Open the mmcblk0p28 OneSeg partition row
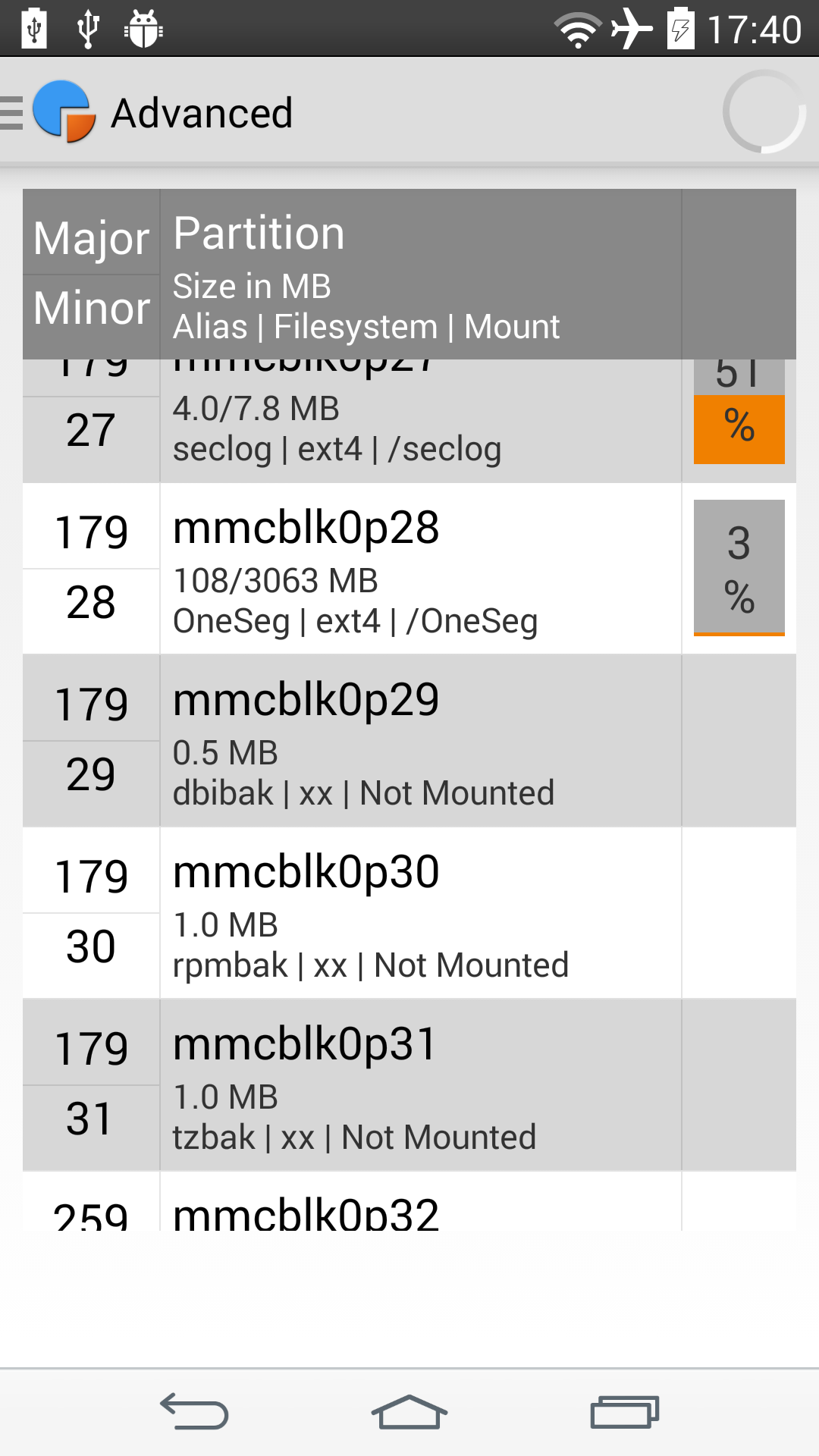 (x=409, y=569)
